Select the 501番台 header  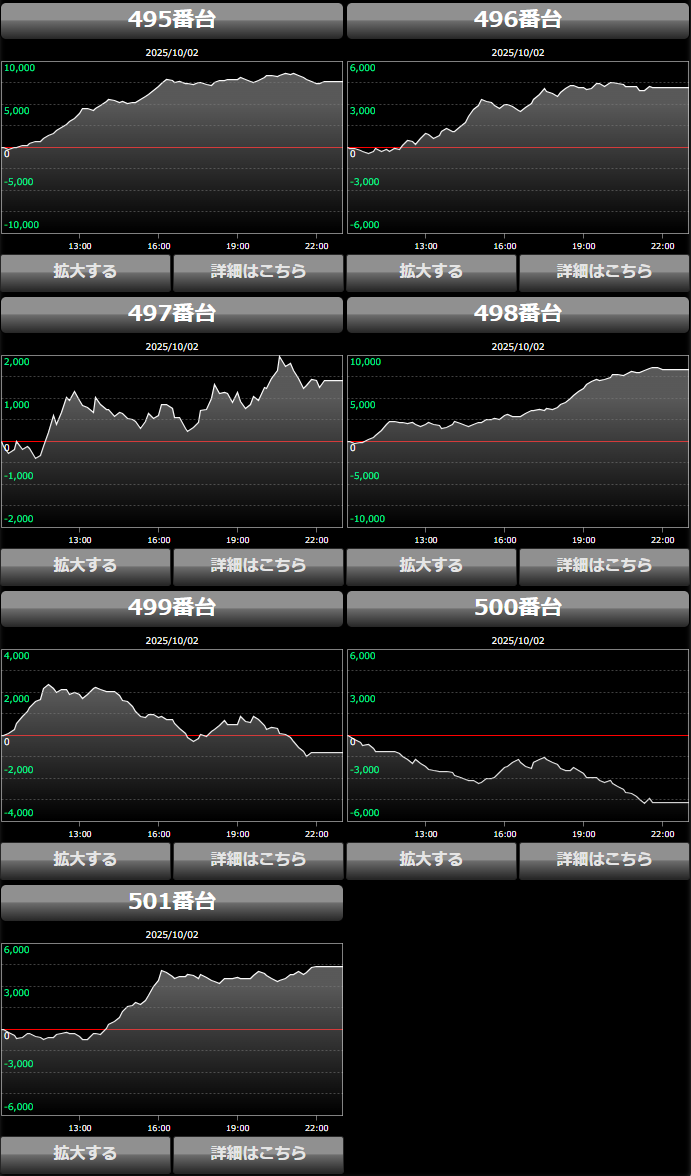click(x=172, y=902)
